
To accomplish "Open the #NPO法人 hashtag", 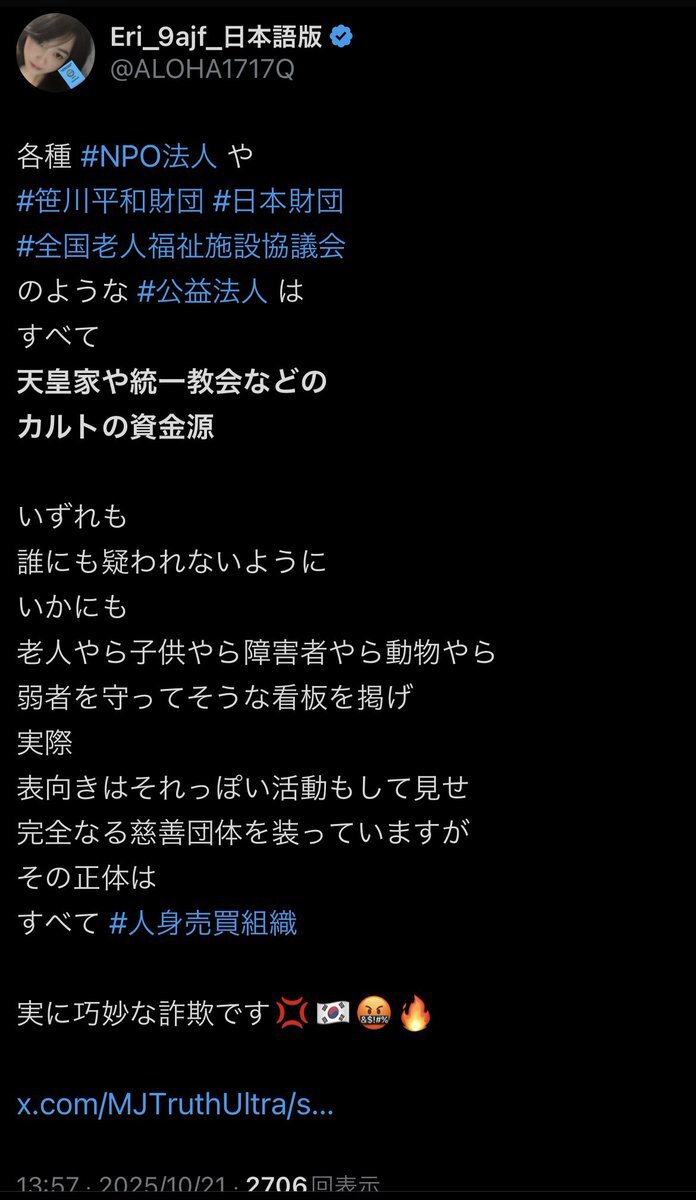I will point(148,156).
